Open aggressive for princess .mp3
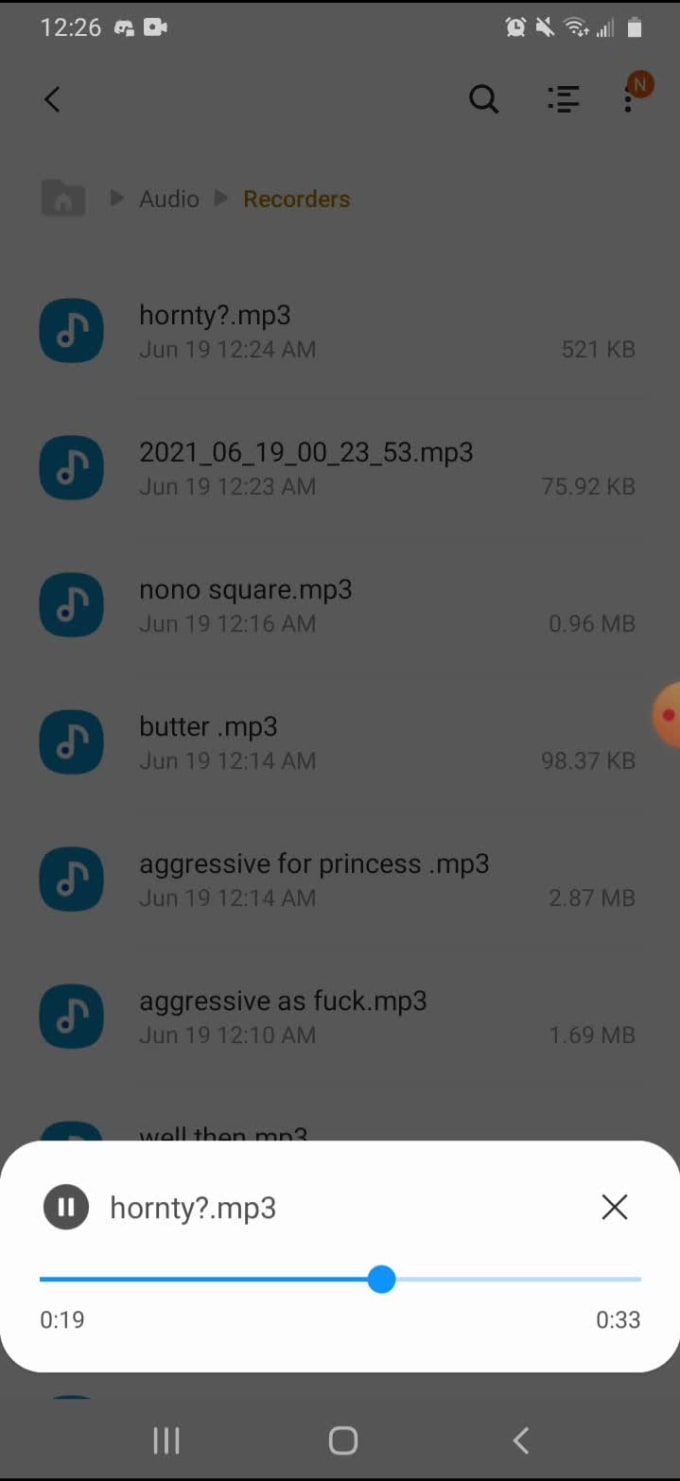 pos(340,879)
